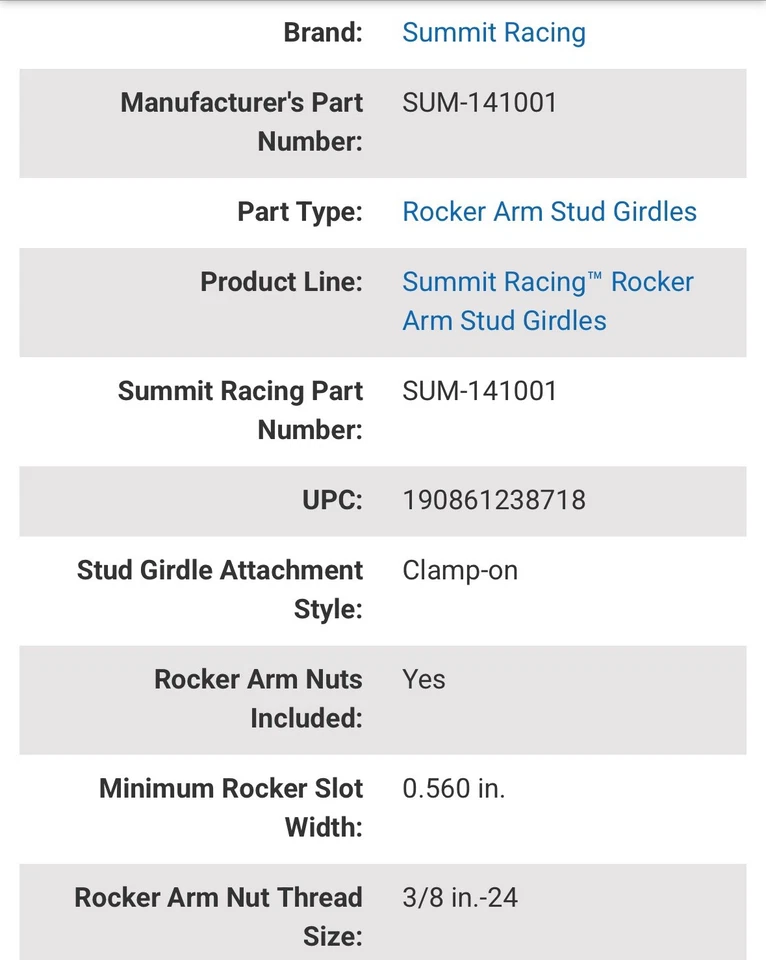Open the Summit Racing brand link

[x=493, y=33]
